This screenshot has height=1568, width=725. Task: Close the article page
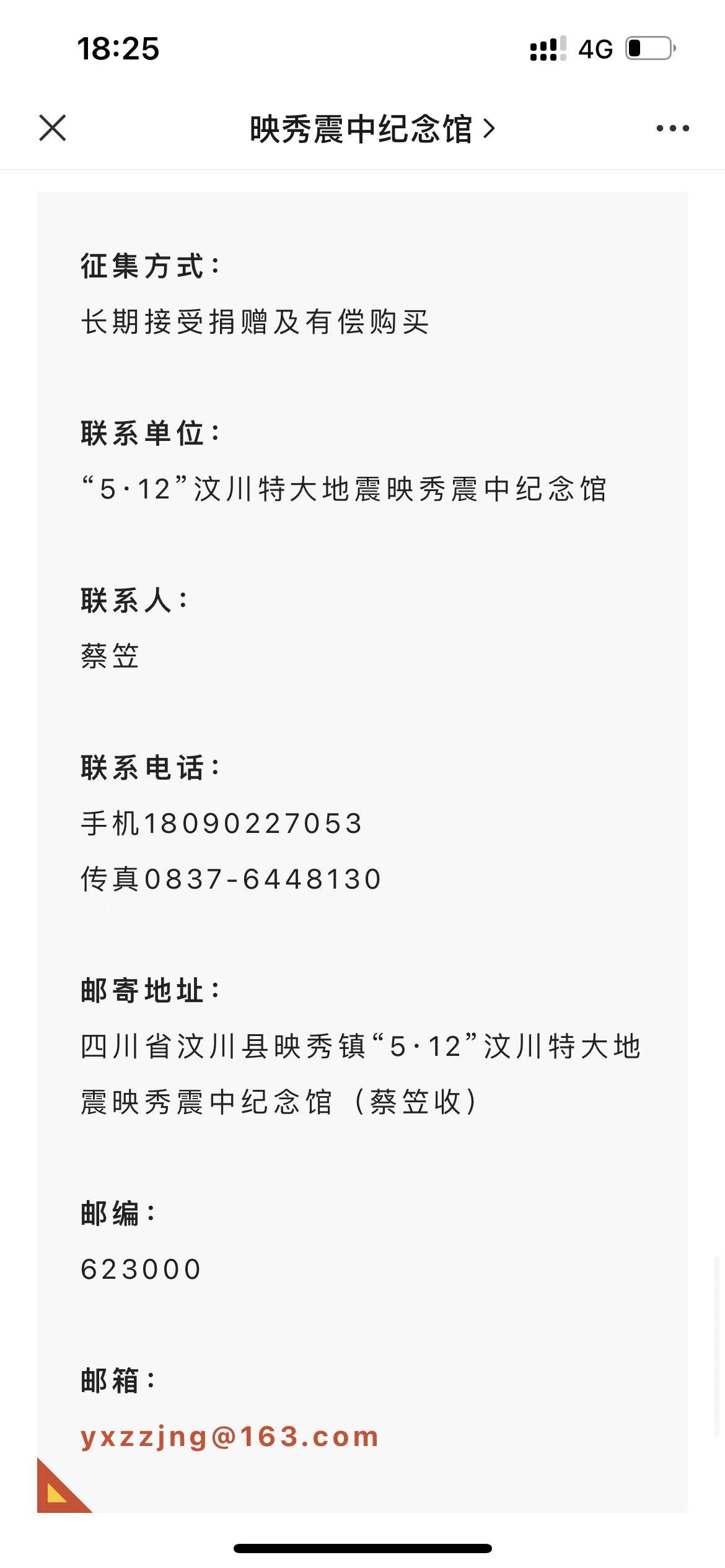tap(53, 128)
